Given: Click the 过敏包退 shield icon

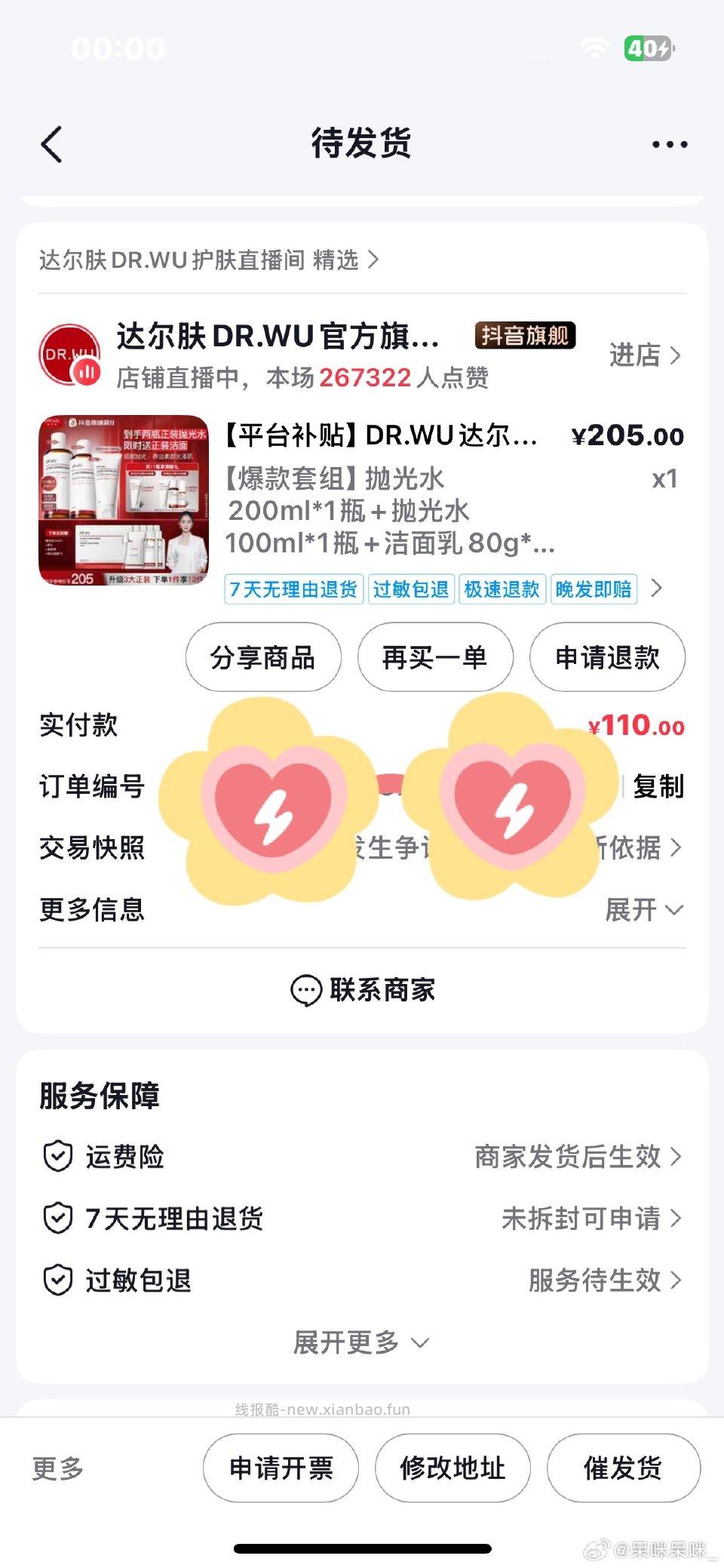Looking at the screenshot, I should coord(56,1280).
